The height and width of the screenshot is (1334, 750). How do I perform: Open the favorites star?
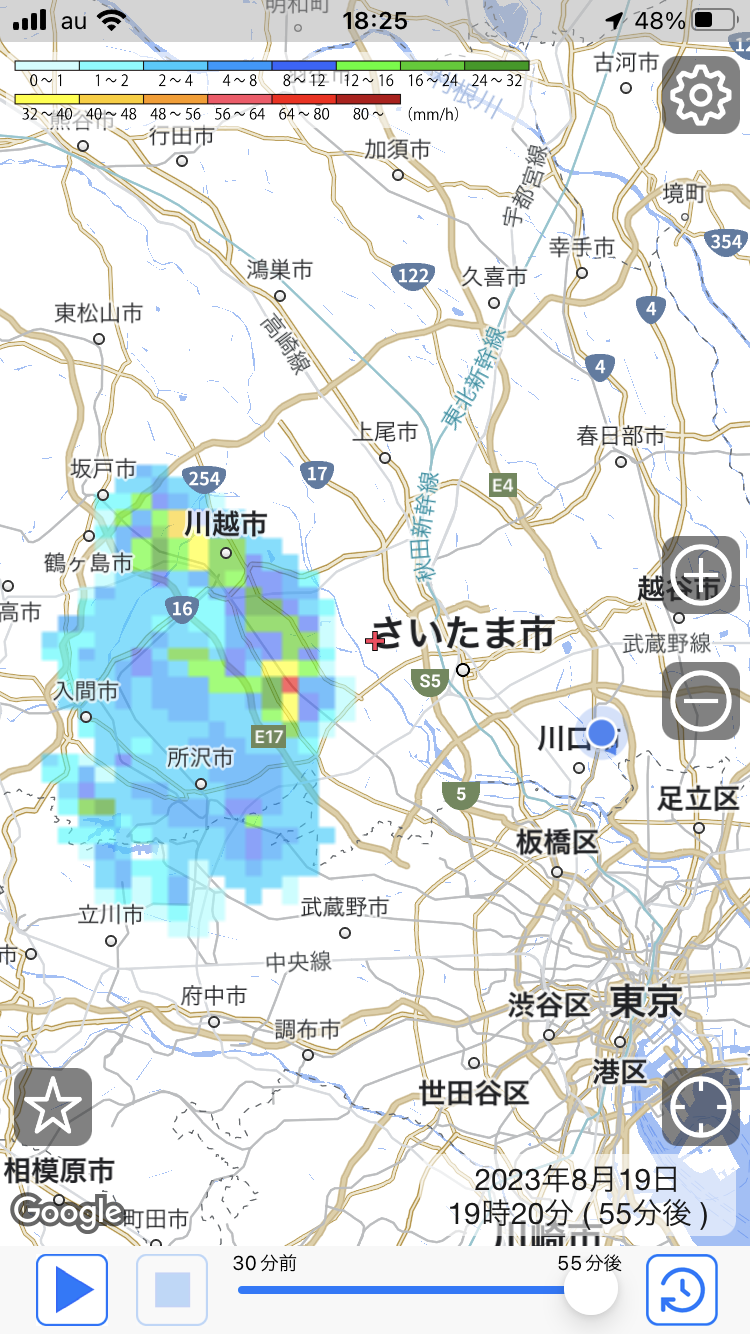click(53, 1107)
